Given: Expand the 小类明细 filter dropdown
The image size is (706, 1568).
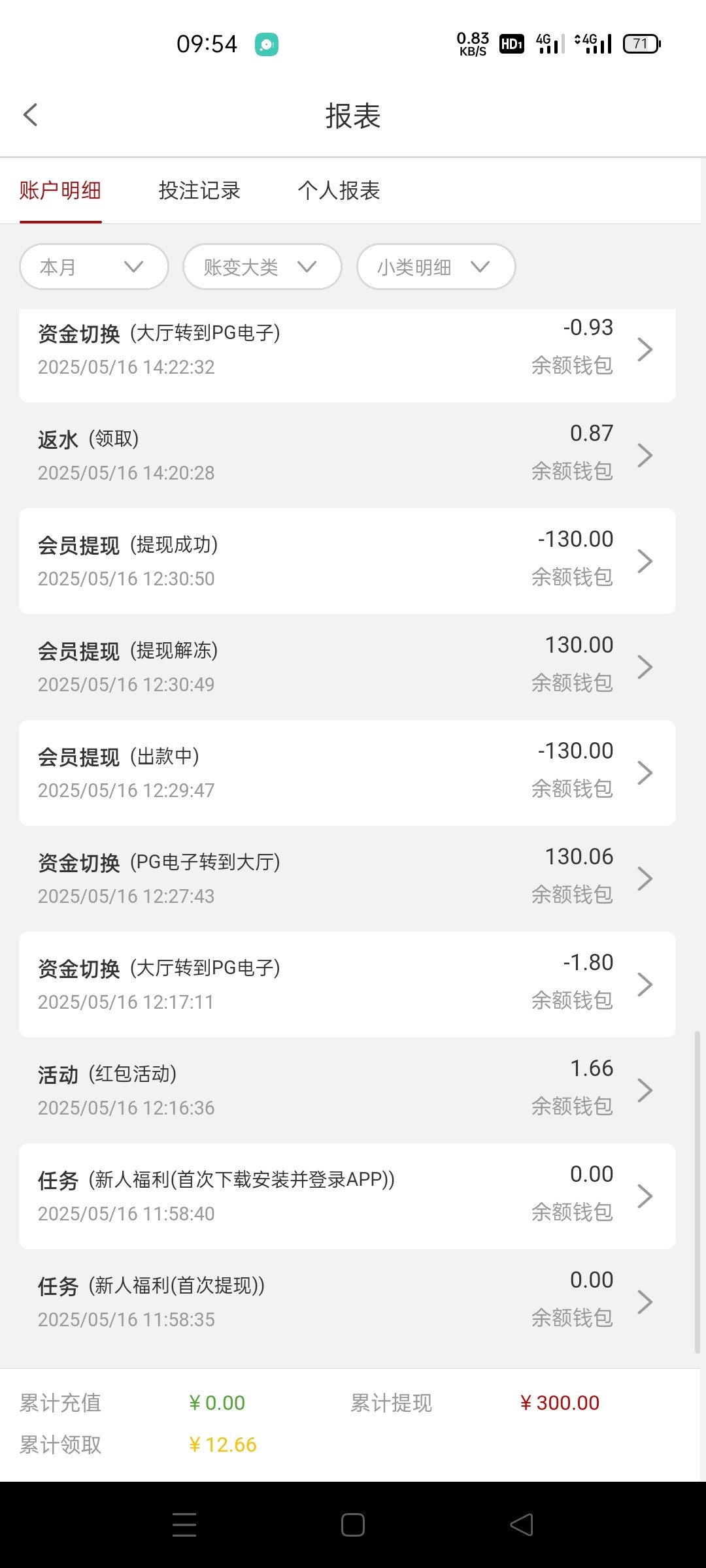Looking at the screenshot, I should pos(436,267).
